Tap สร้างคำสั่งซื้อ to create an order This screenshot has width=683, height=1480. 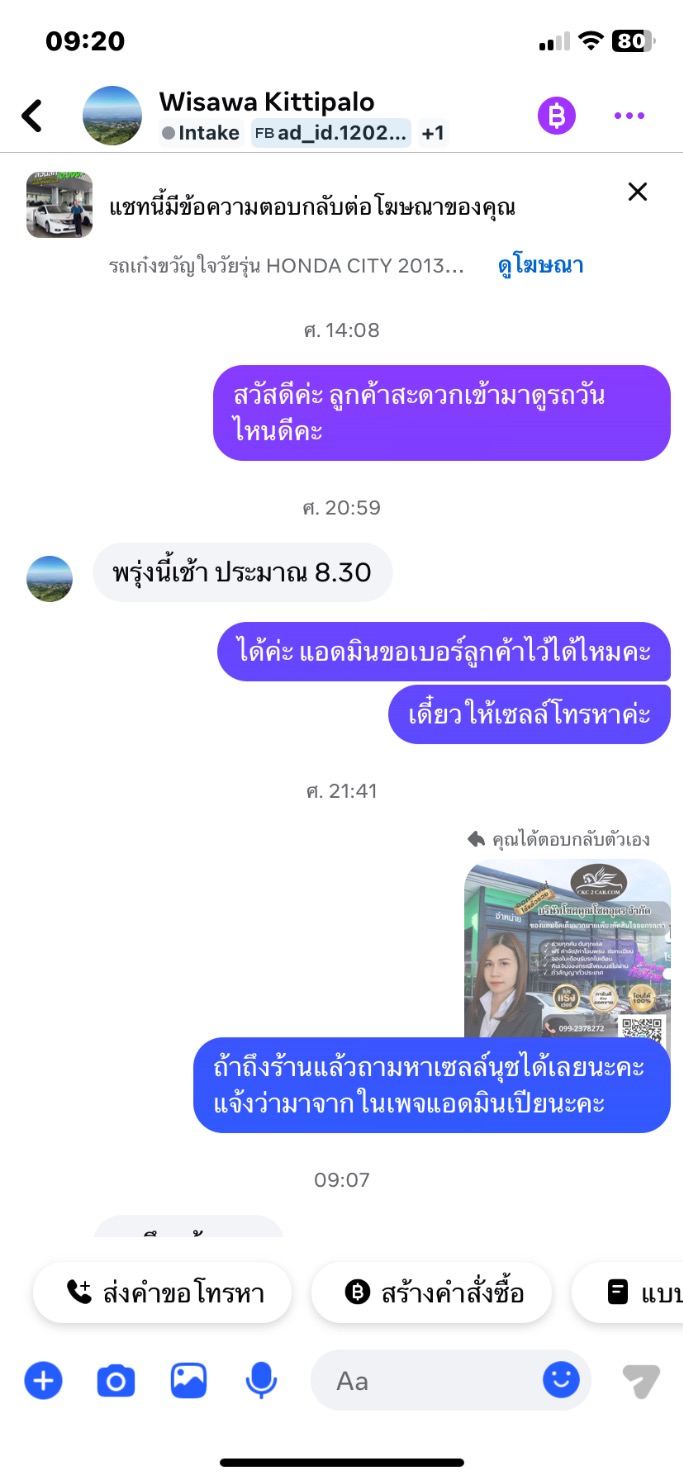click(x=431, y=1293)
